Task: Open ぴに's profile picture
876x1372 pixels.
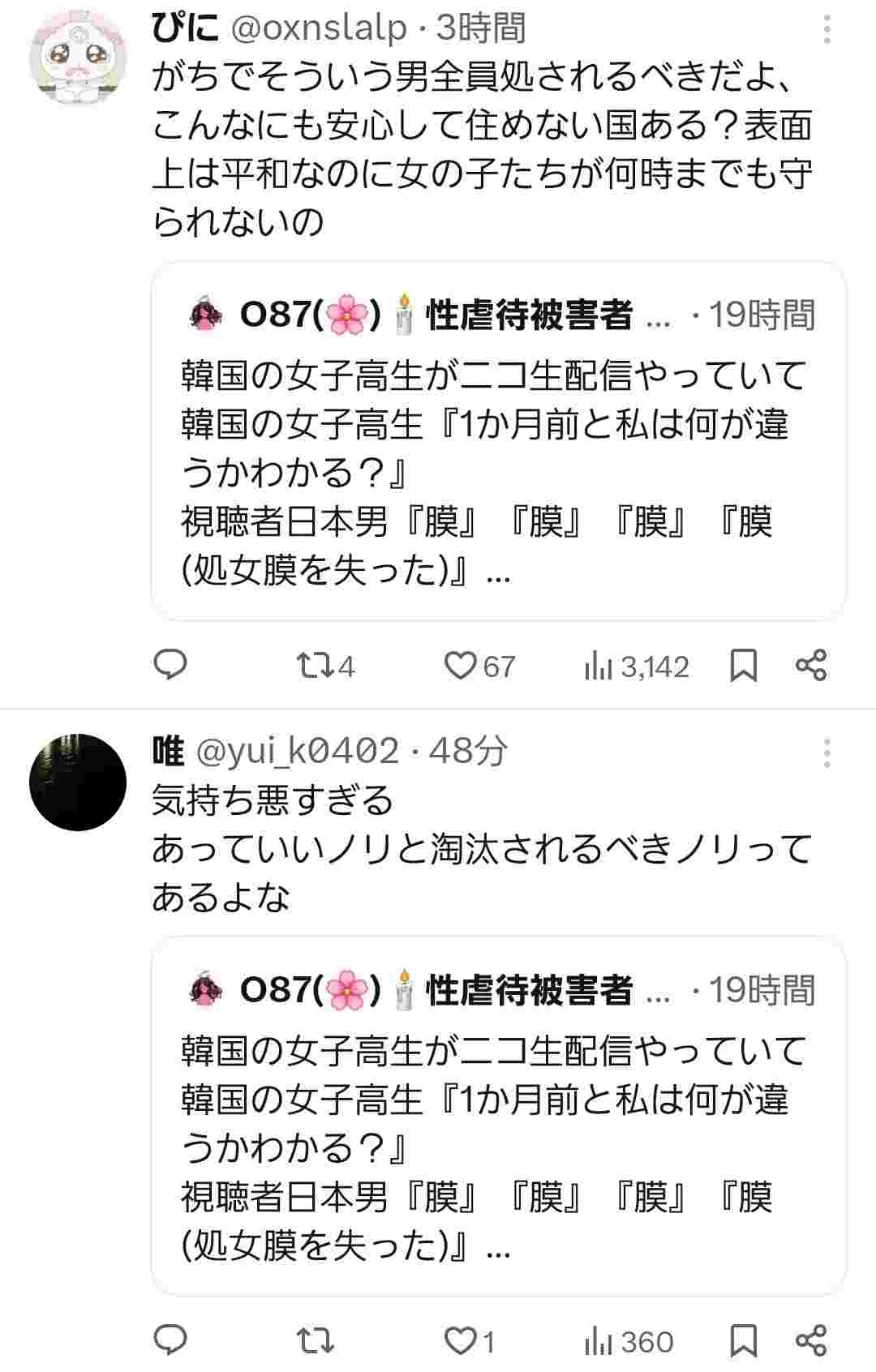Action: 78,57
